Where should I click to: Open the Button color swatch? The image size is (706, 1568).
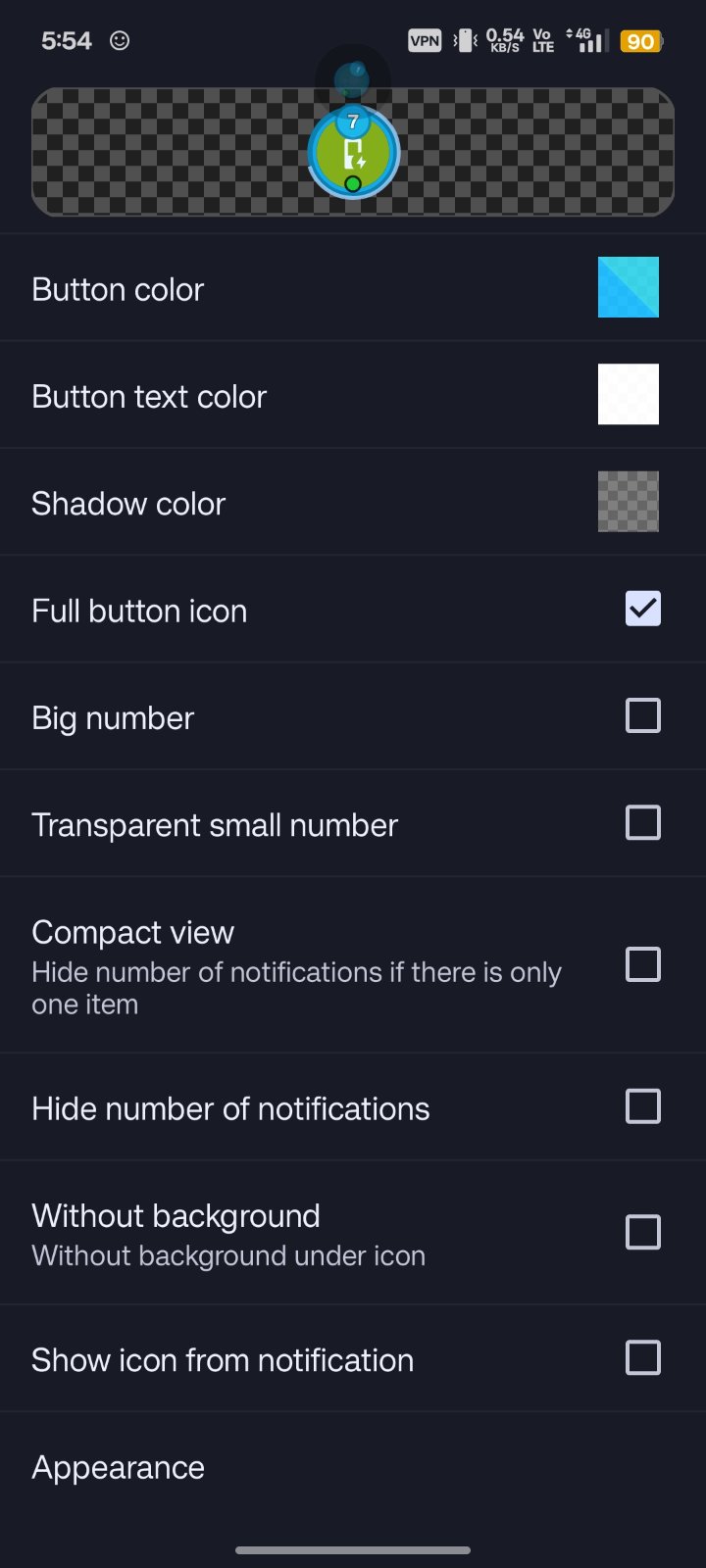click(x=628, y=287)
